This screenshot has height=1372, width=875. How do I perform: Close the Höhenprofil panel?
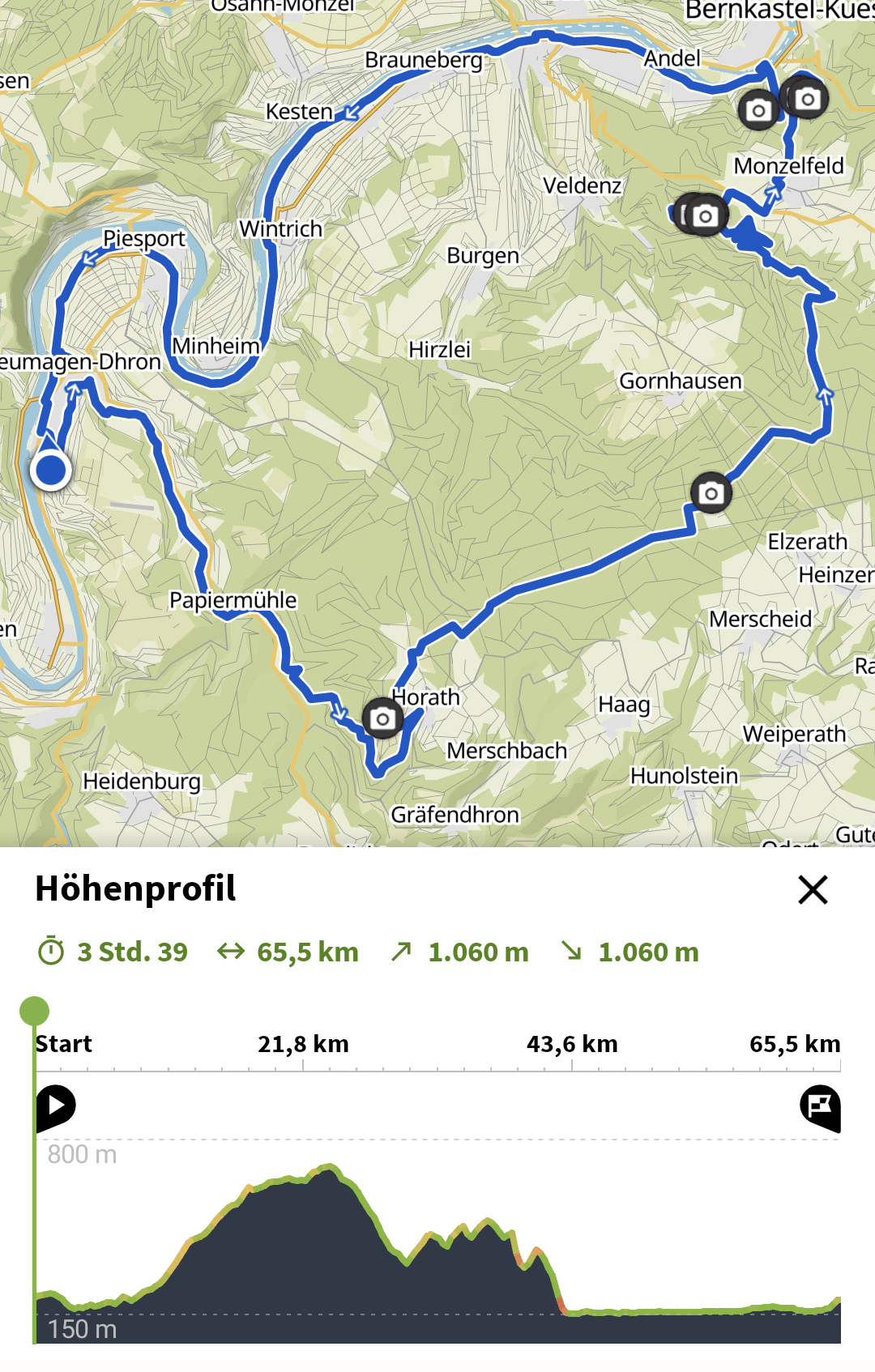pyautogui.click(x=813, y=889)
